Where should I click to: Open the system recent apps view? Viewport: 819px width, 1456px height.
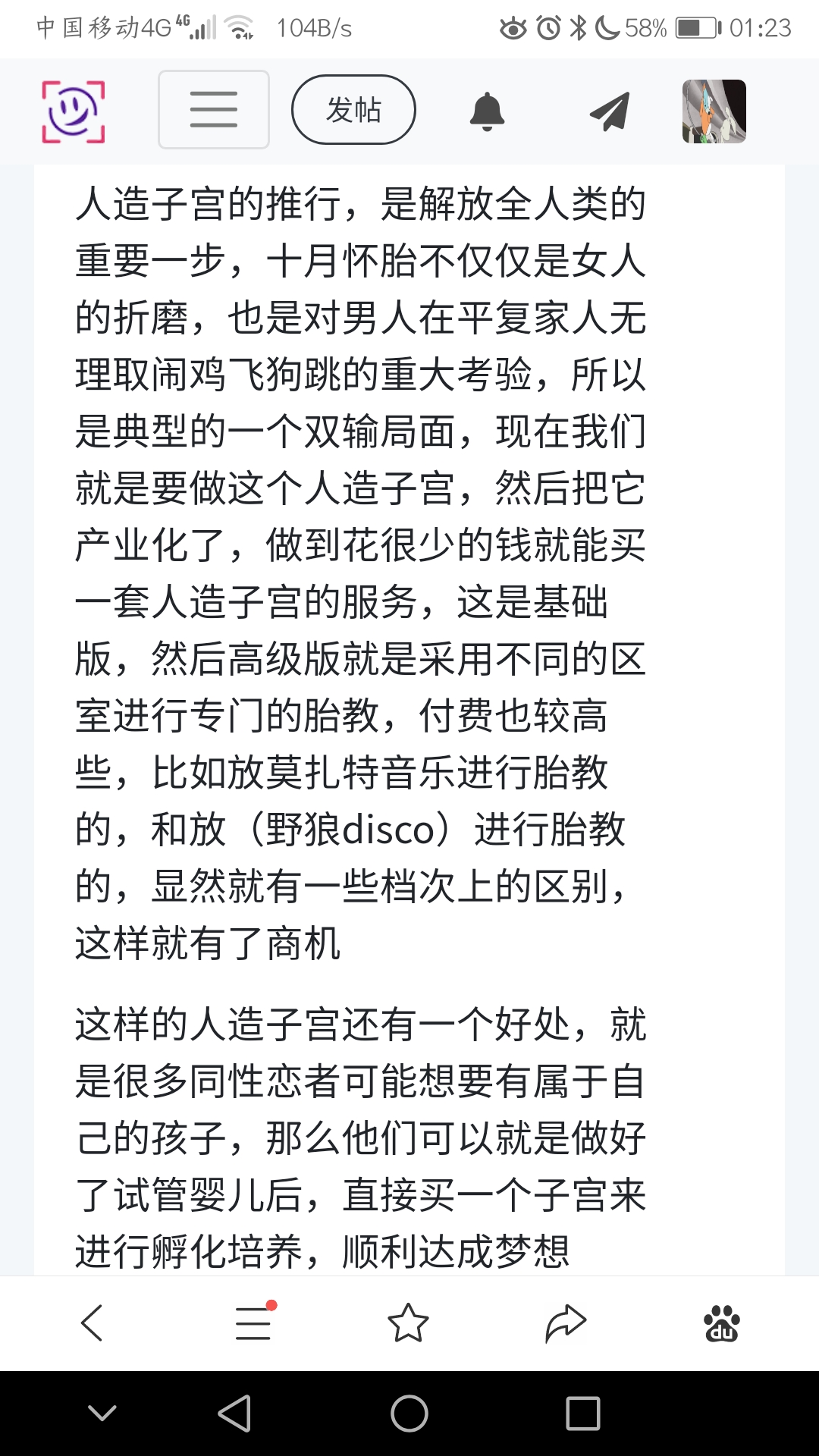[582, 1414]
